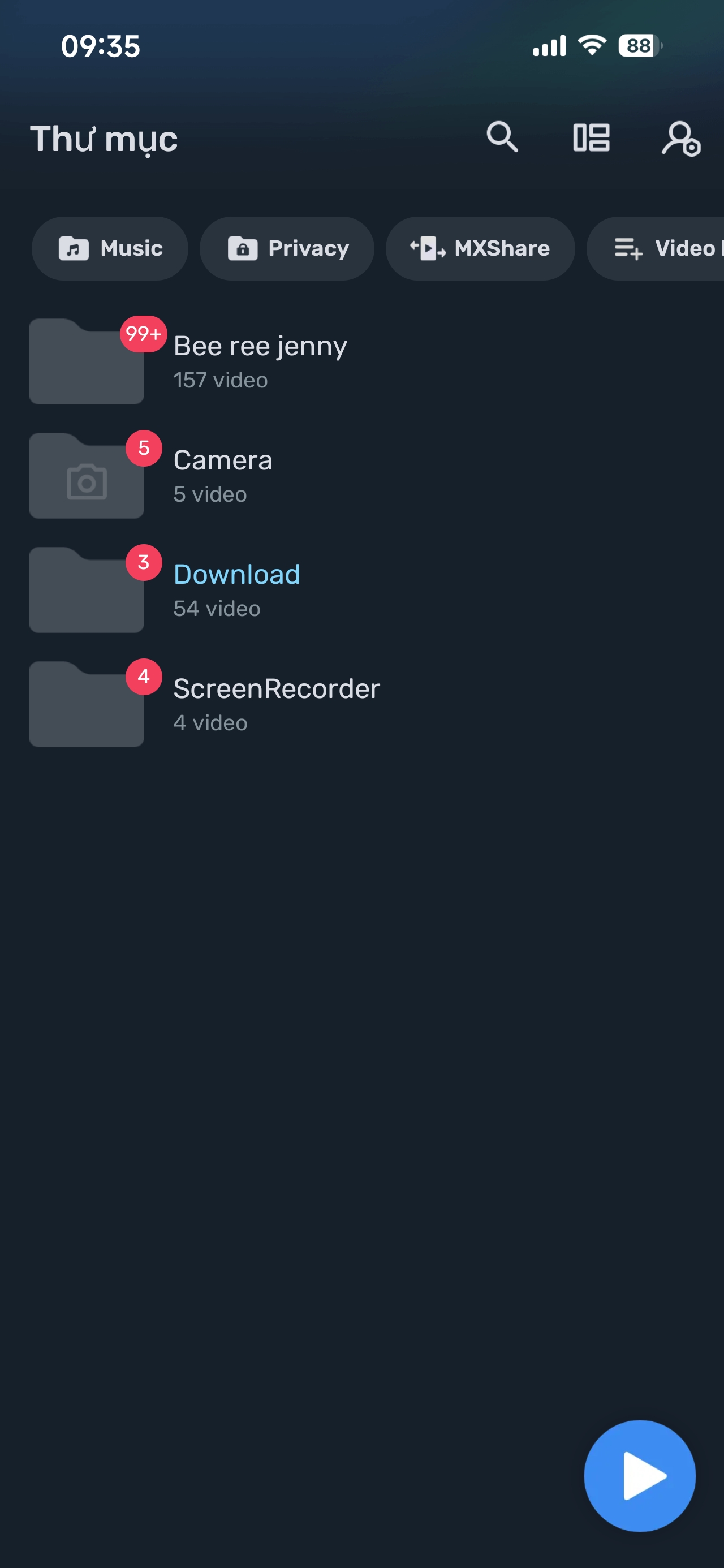Open the Privacy folder chip
Screen dimensions: 724x1568
click(x=287, y=248)
